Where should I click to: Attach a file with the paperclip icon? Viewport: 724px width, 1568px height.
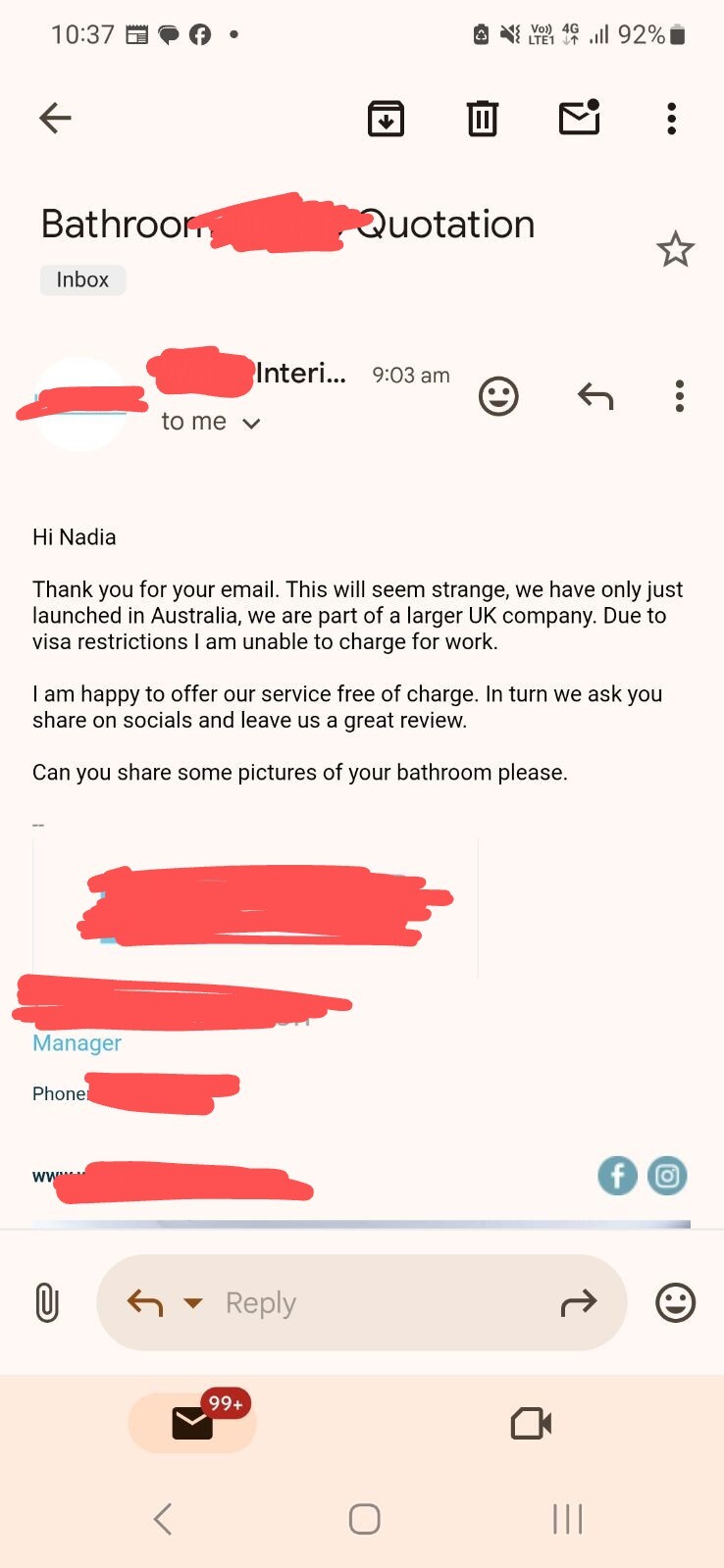[47, 1302]
